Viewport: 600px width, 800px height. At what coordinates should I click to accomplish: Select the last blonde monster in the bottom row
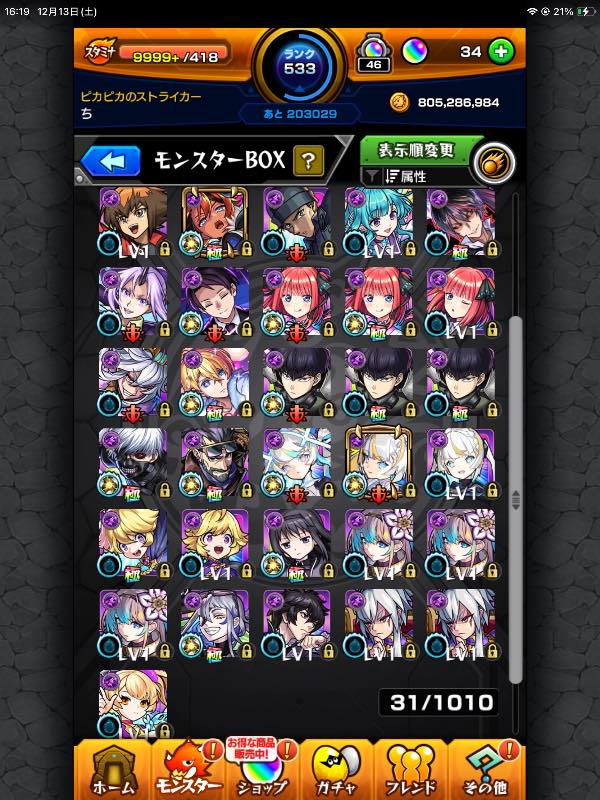(x=132, y=703)
